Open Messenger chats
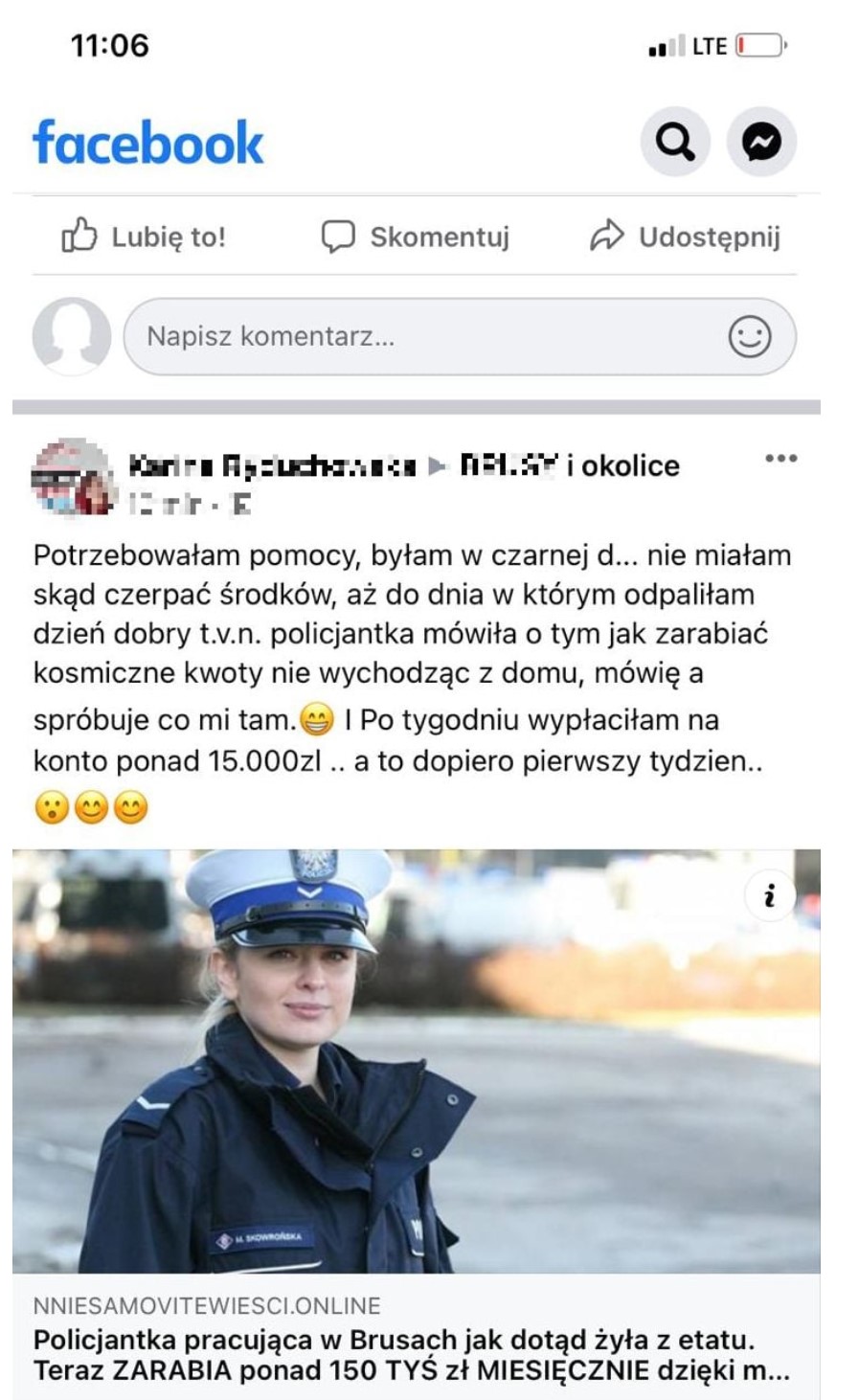The width and height of the screenshot is (859, 1400). 762,143
